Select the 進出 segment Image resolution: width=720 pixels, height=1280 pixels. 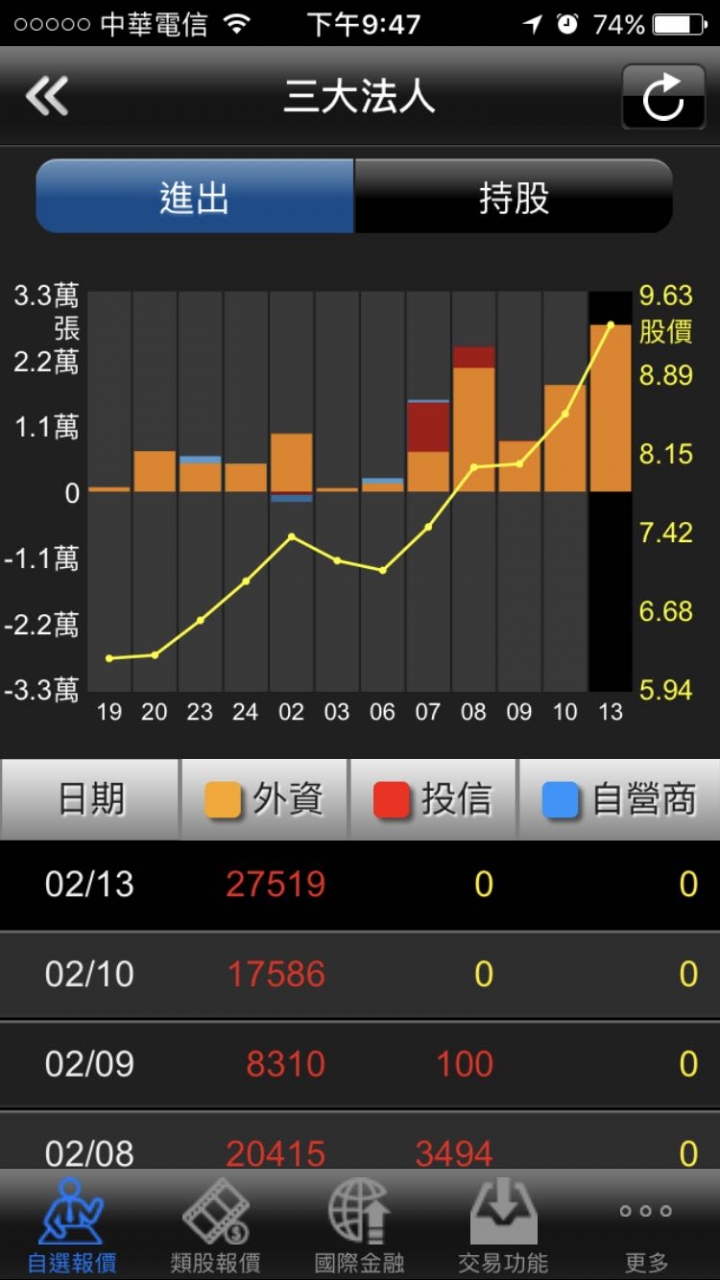[195, 196]
